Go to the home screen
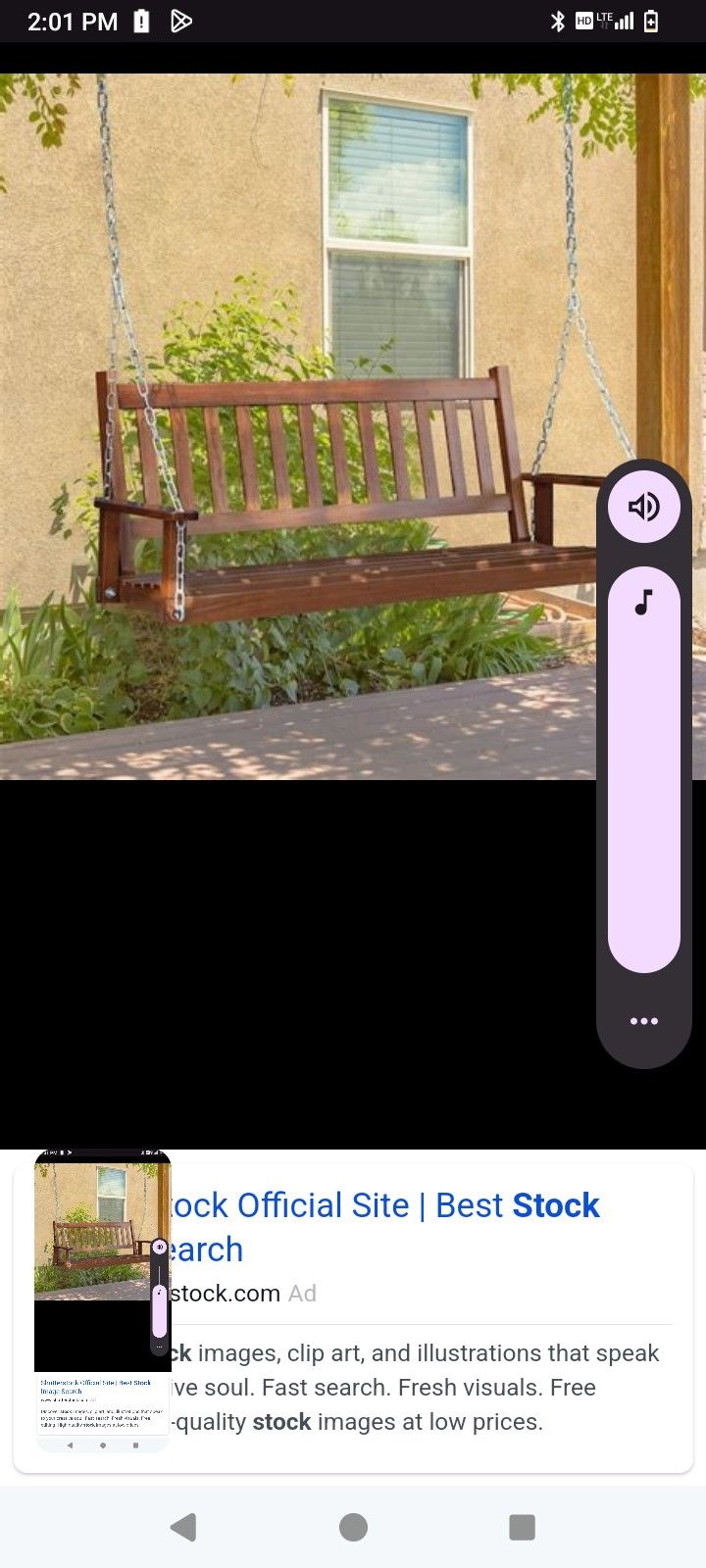The height and width of the screenshot is (1568, 706). click(353, 1526)
